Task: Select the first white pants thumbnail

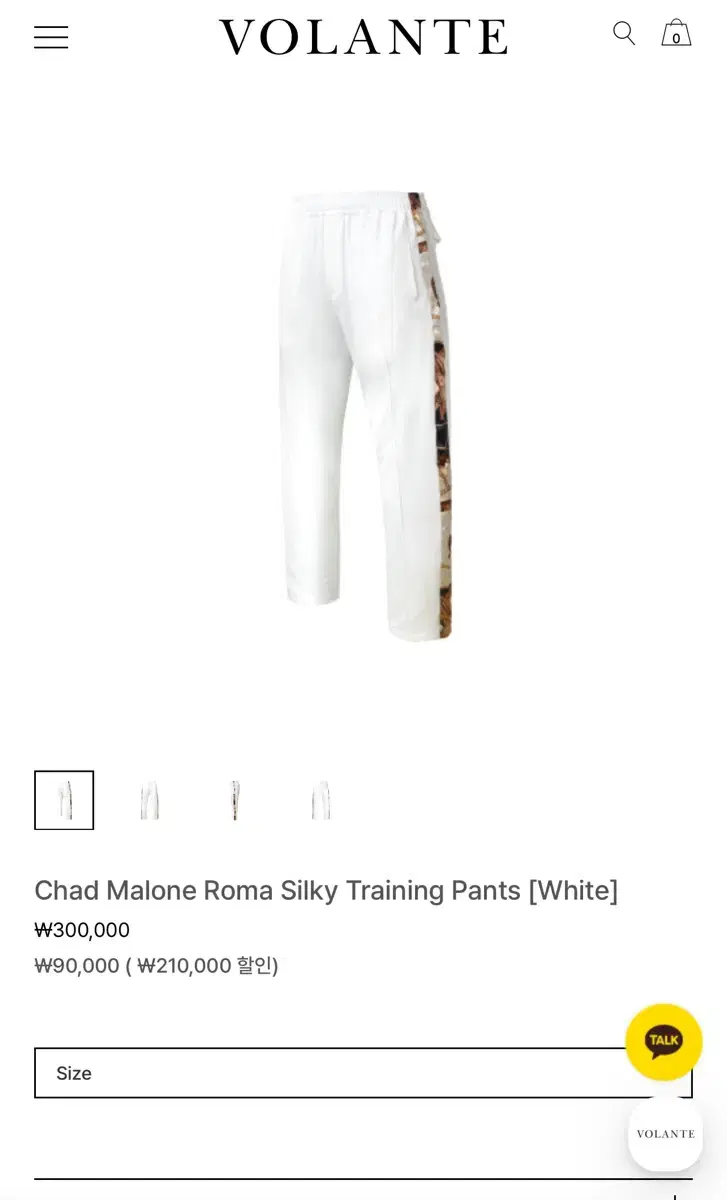Action: (x=64, y=800)
